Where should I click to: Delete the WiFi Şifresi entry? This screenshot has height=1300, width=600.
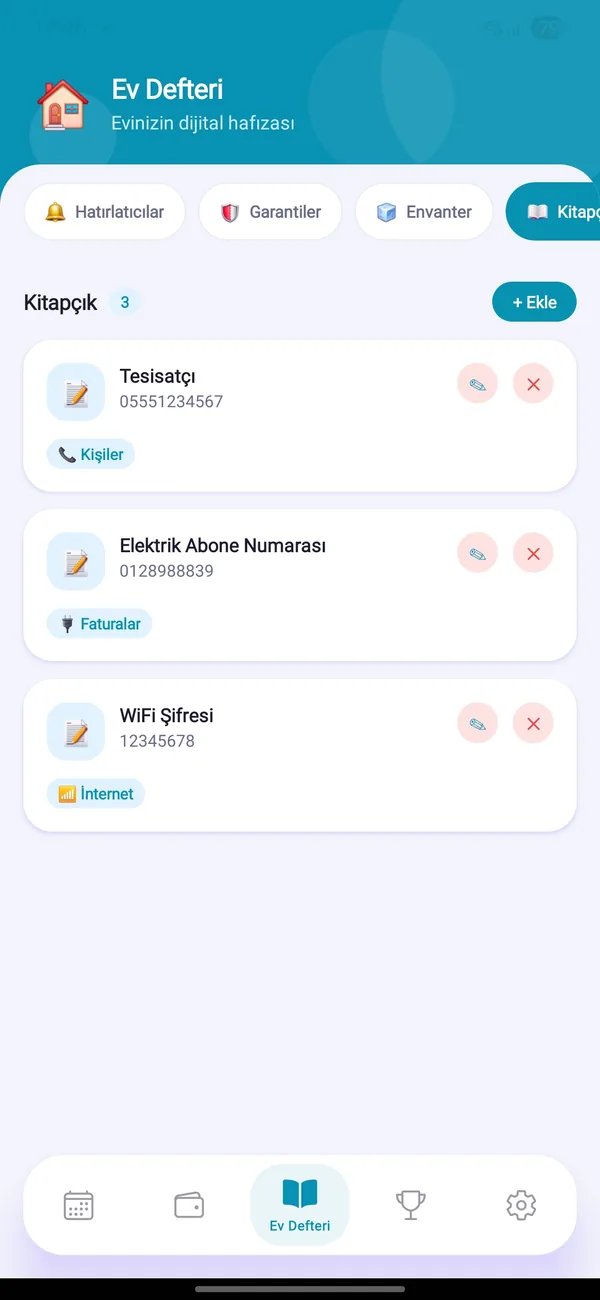point(533,723)
